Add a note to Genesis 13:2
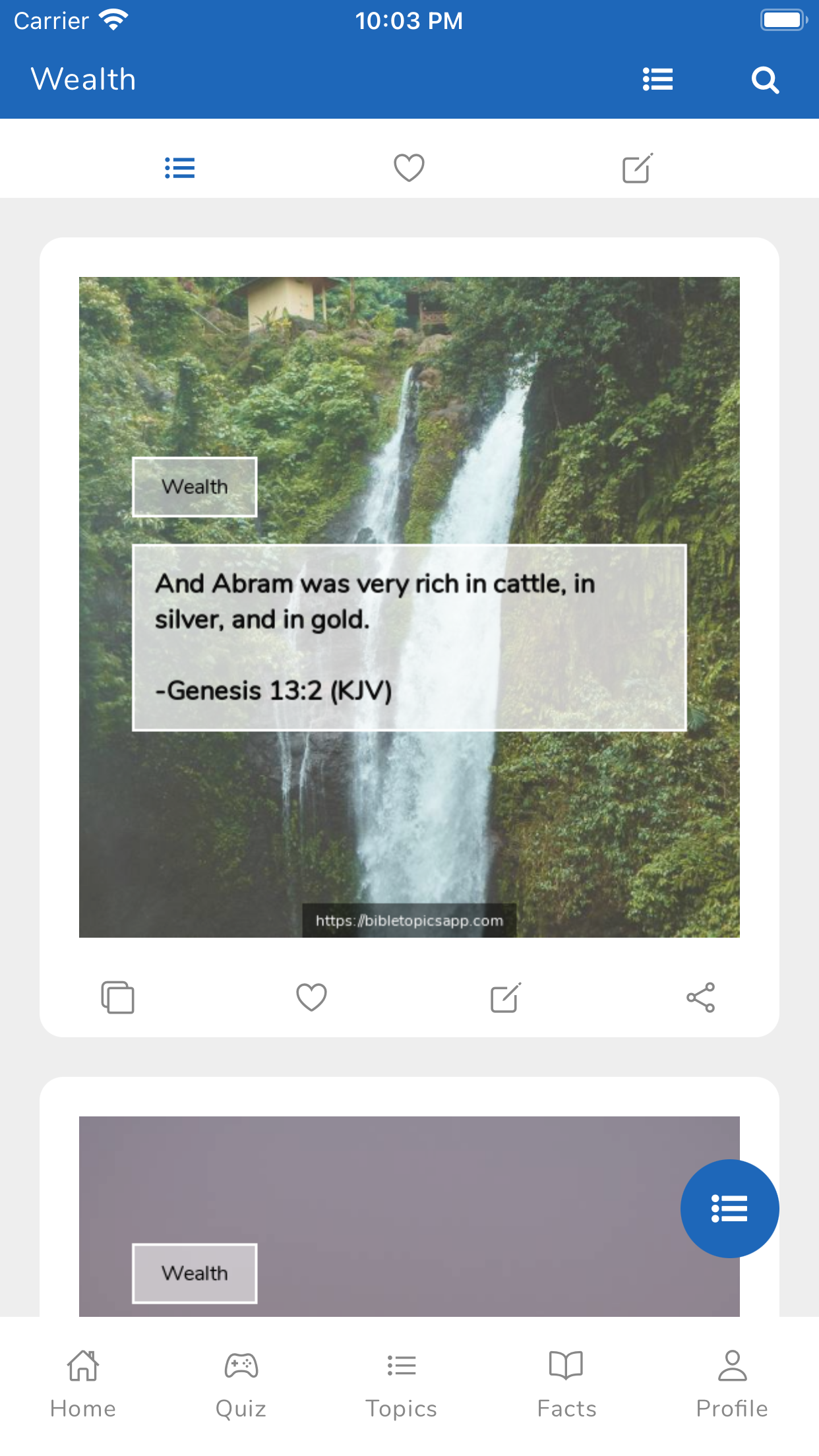The image size is (819, 1456). (506, 997)
